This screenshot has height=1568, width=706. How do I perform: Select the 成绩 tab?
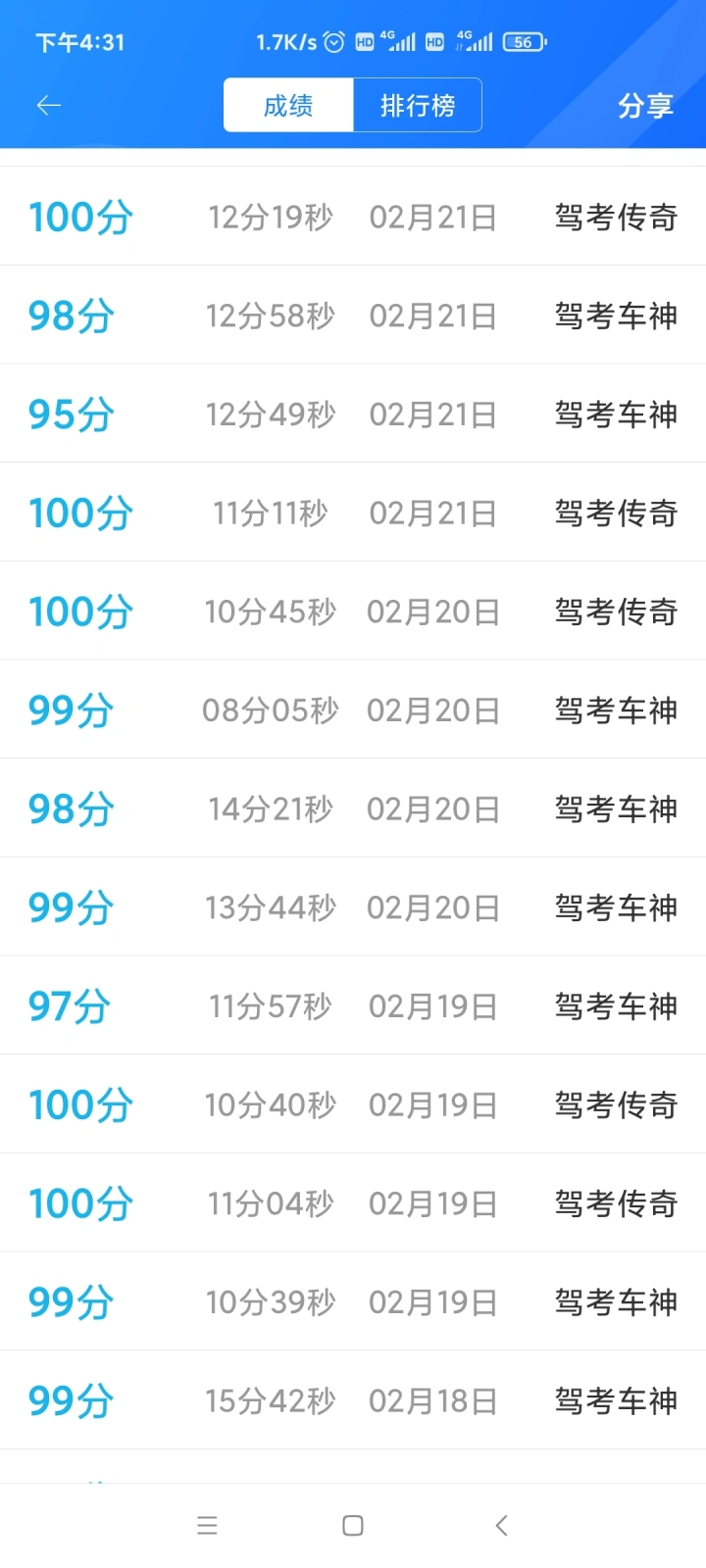(288, 105)
